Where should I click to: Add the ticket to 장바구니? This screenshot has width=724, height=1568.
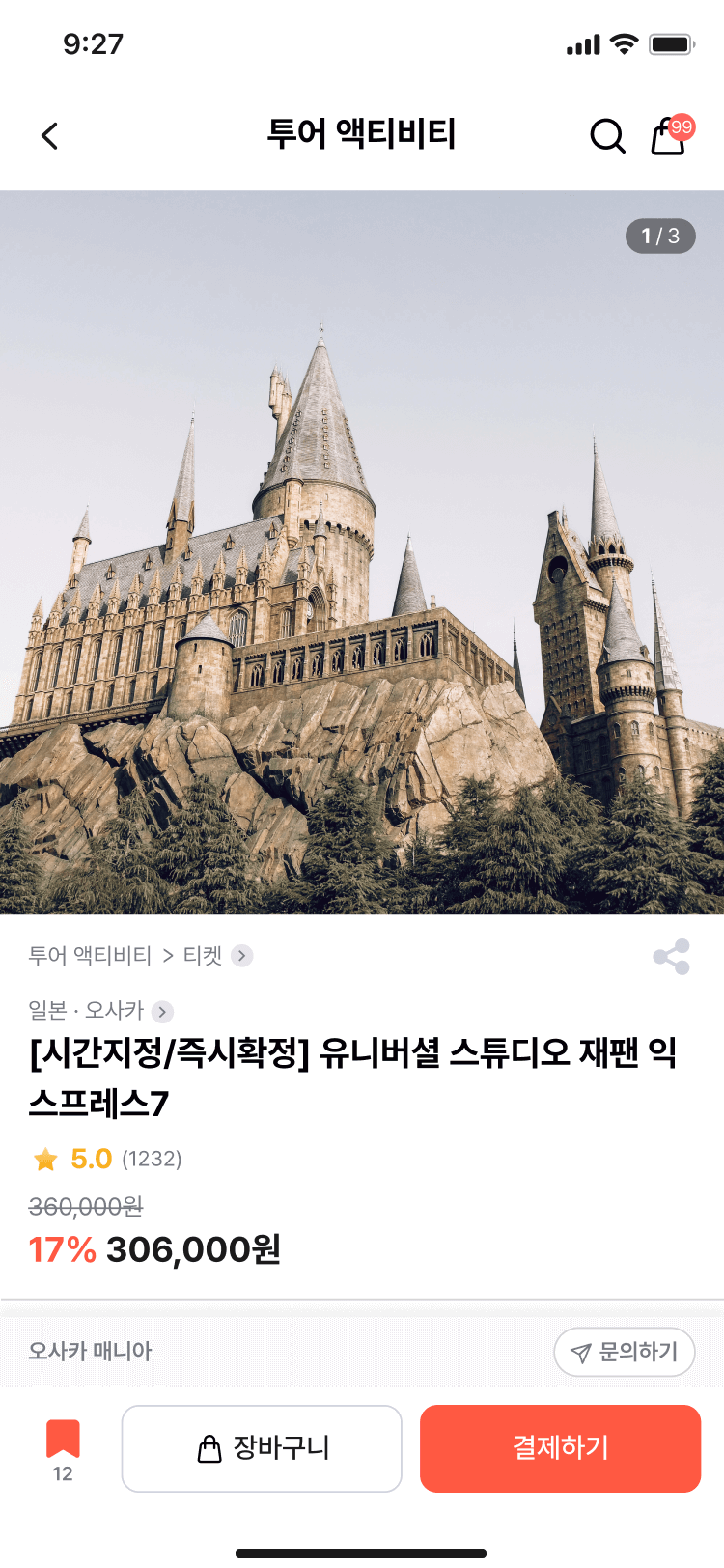[x=262, y=1448]
